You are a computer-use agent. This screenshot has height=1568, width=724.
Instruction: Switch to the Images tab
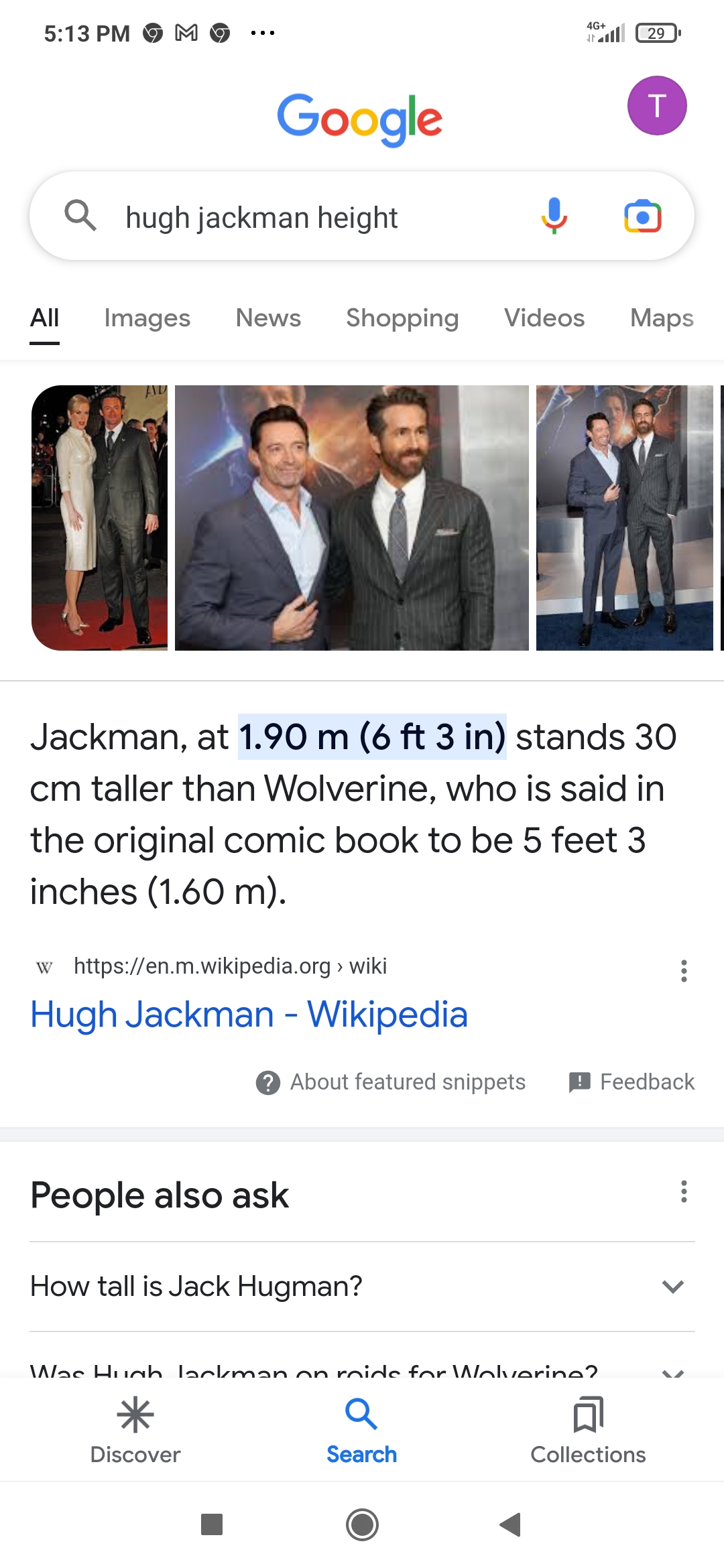click(147, 318)
